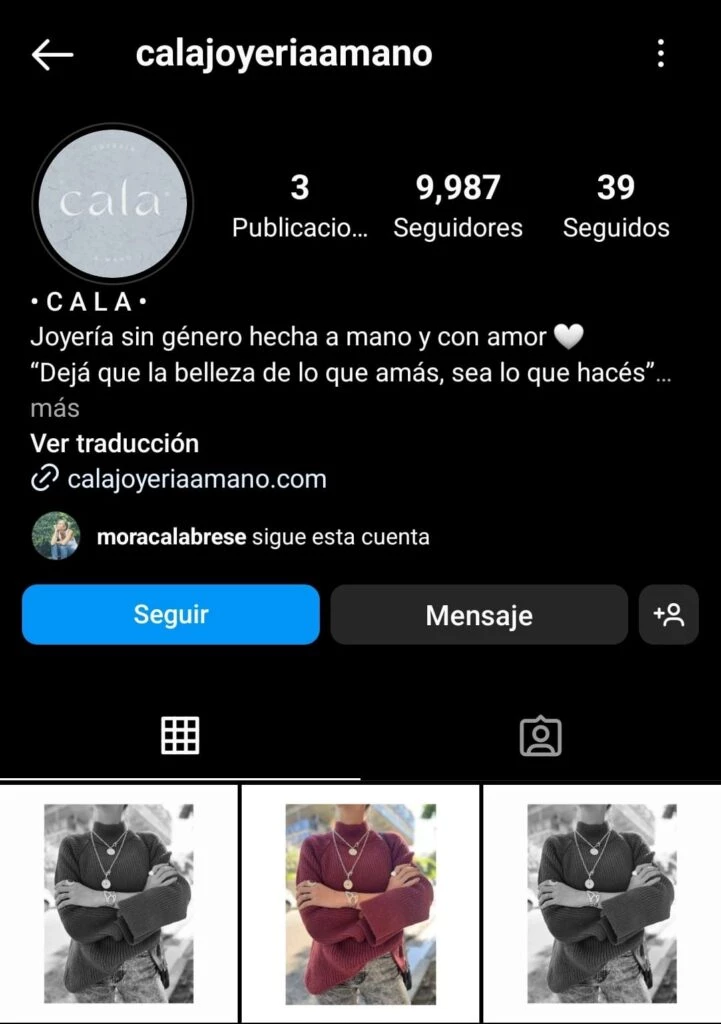The width and height of the screenshot is (721, 1024).
Task: Switch to the posts grid tab
Action: pyautogui.click(x=180, y=736)
